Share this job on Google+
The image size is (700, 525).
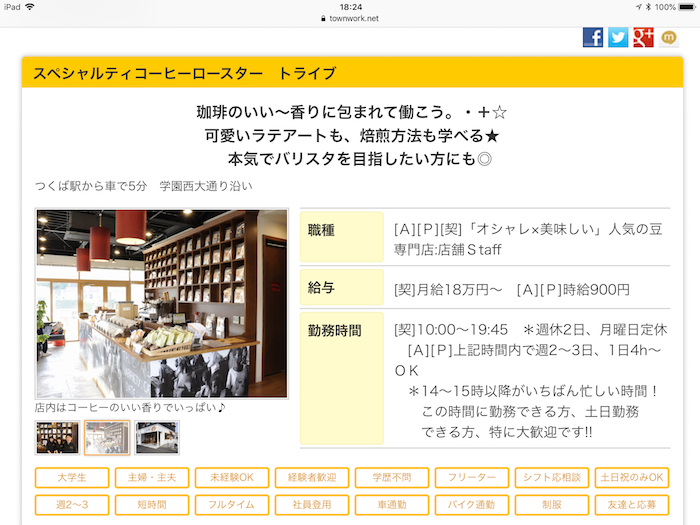pyautogui.click(x=643, y=37)
